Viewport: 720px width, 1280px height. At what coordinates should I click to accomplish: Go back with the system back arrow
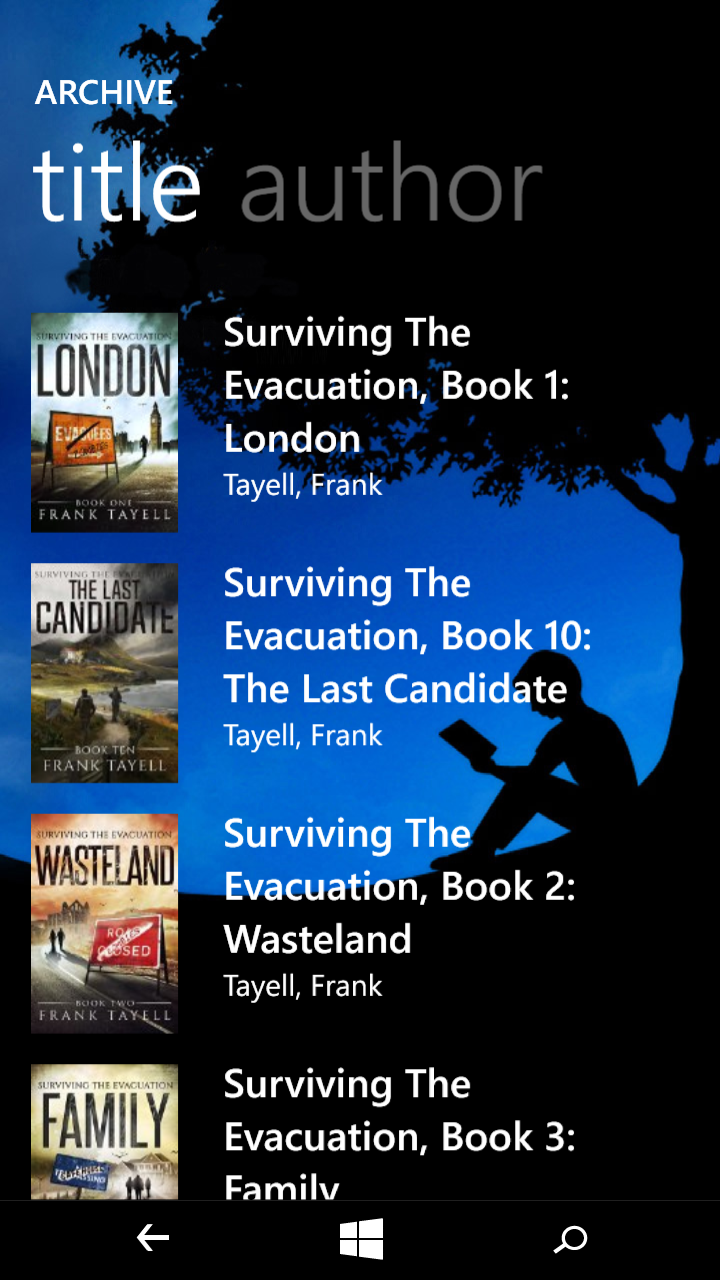[153, 1239]
